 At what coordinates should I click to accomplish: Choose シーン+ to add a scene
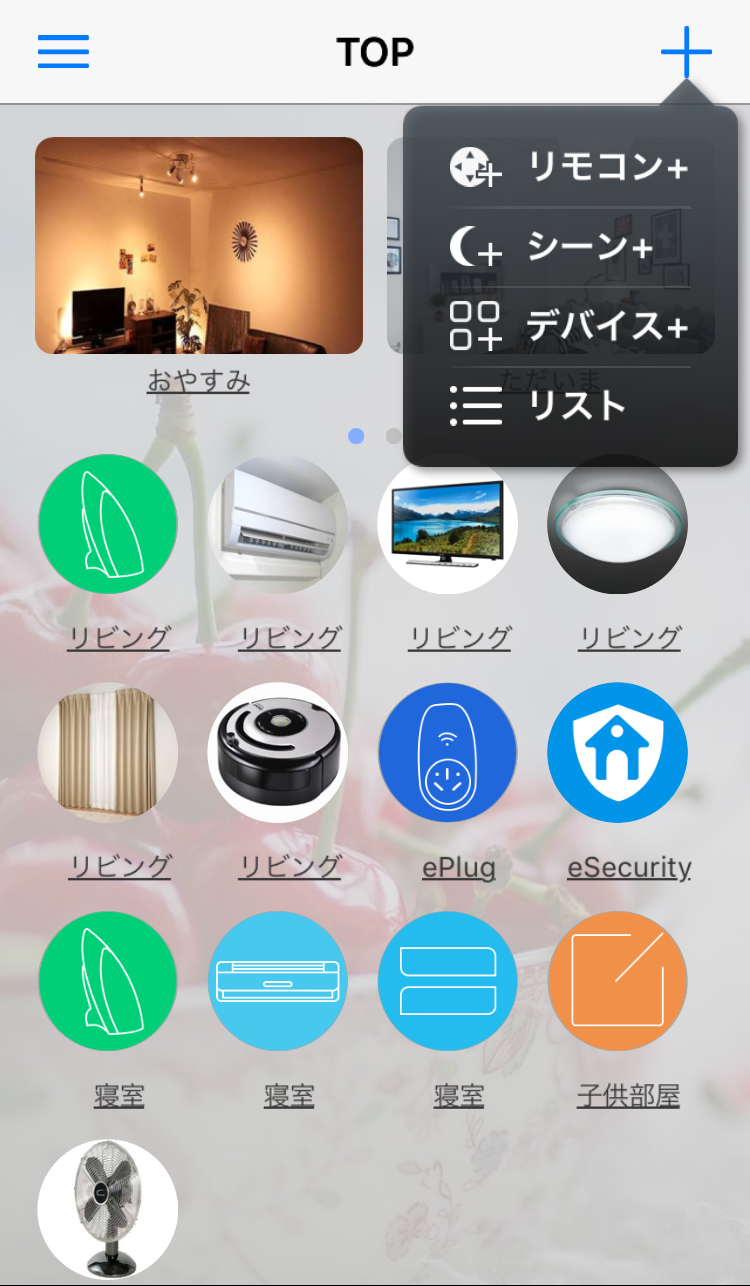point(570,246)
